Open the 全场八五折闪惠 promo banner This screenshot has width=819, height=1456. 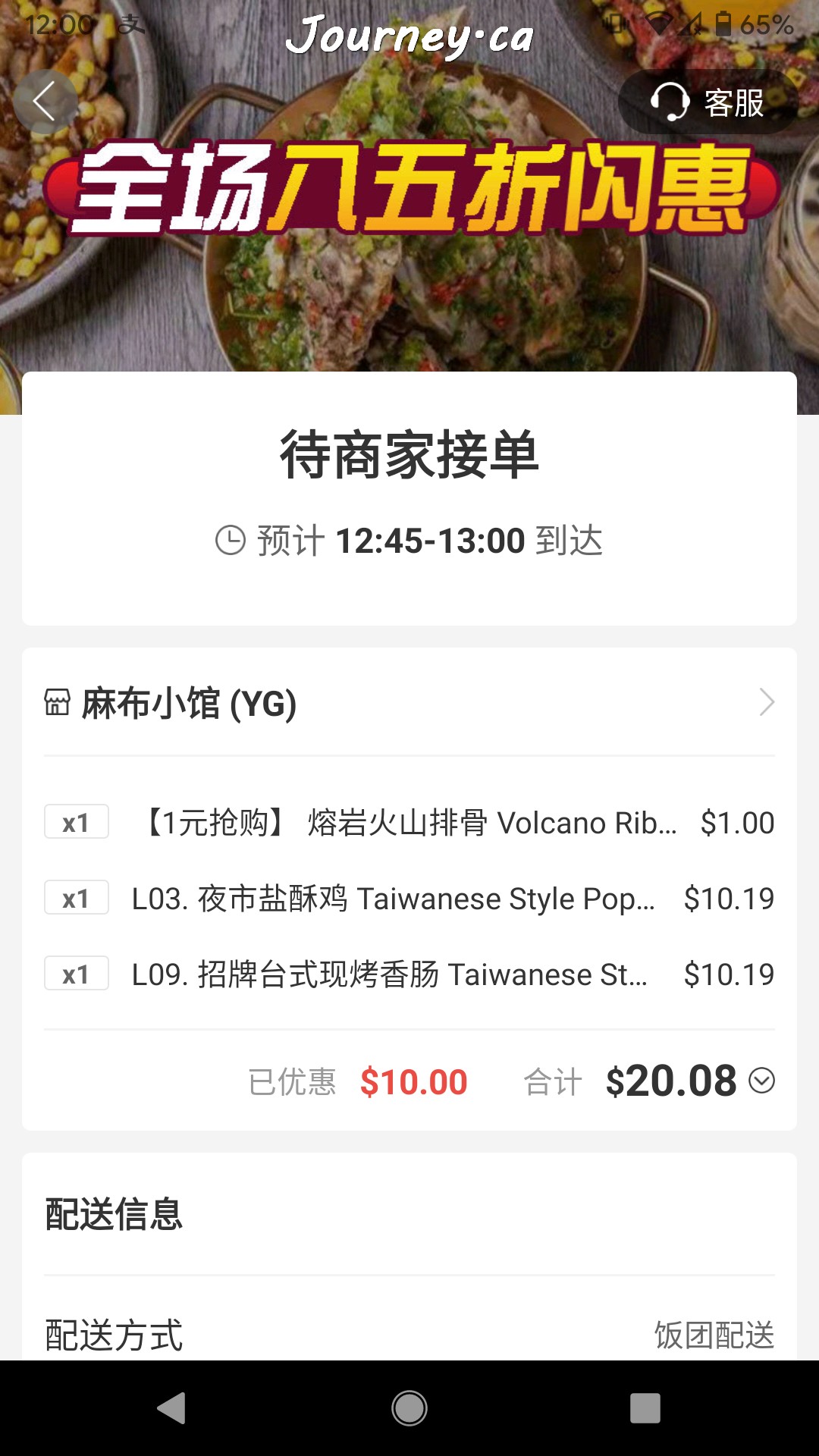coord(410,190)
